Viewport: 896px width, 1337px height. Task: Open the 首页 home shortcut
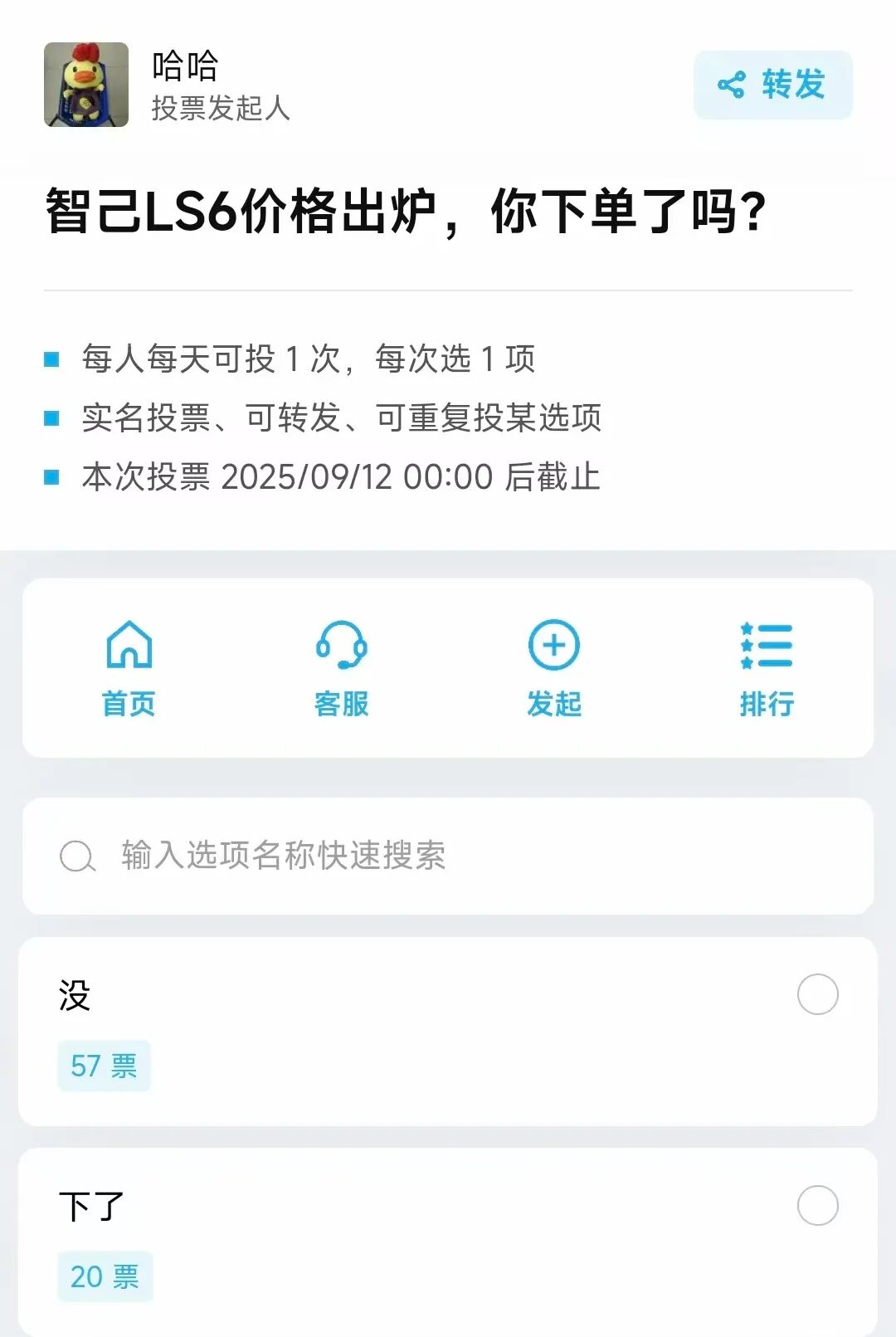tap(129, 667)
